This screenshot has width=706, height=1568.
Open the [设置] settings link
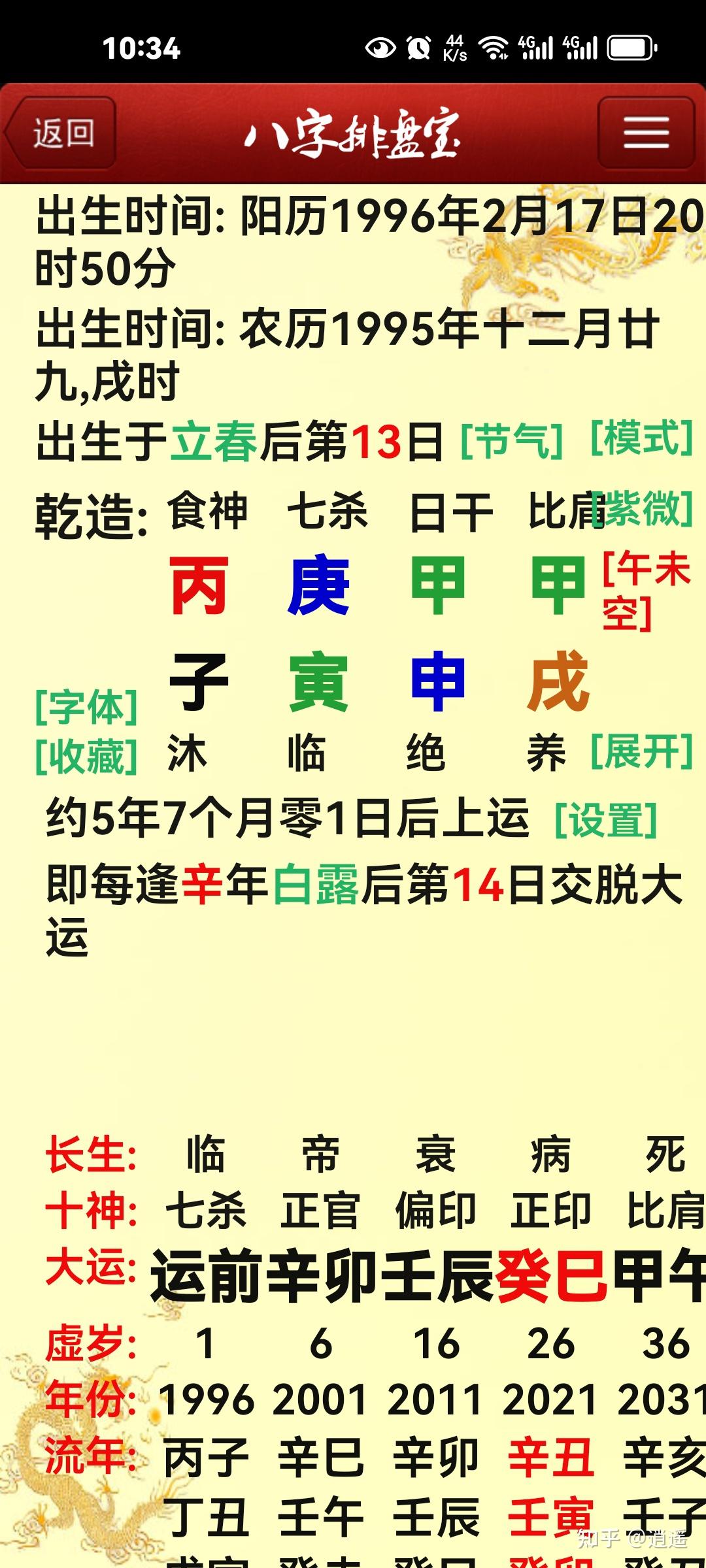point(605,820)
